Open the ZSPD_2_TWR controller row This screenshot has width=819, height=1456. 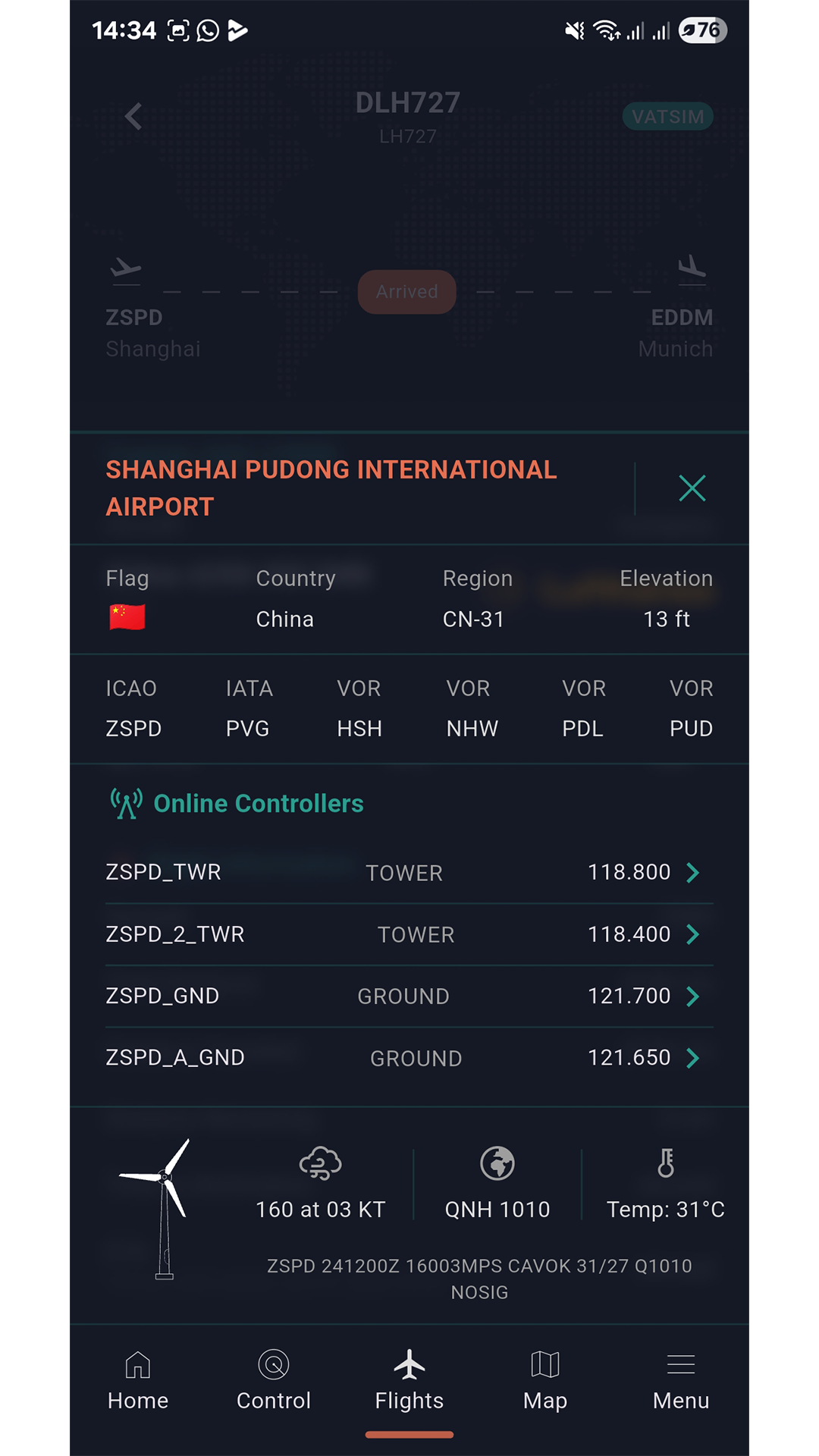tap(409, 934)
